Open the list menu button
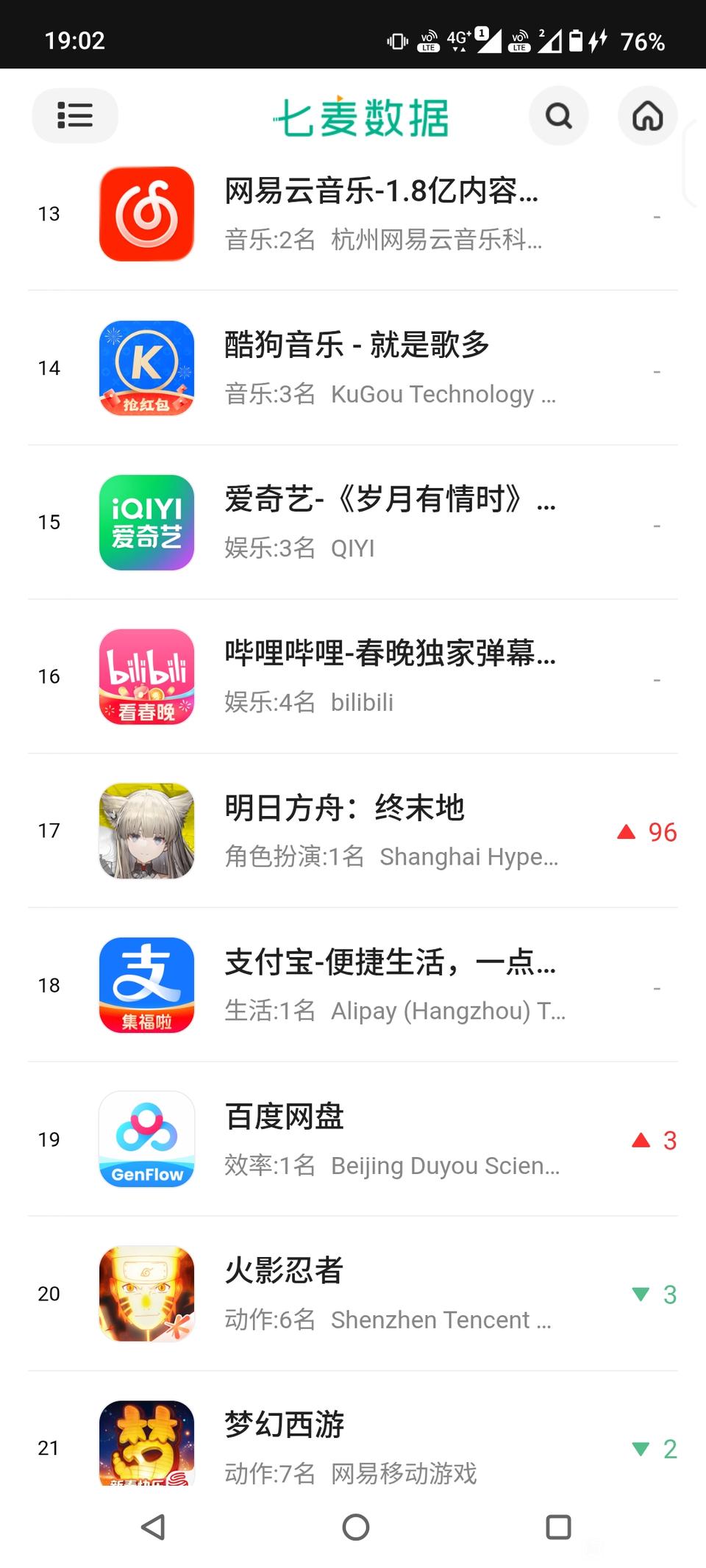Viewport: 706px width, 1568px height. click(x=75, y=115)
